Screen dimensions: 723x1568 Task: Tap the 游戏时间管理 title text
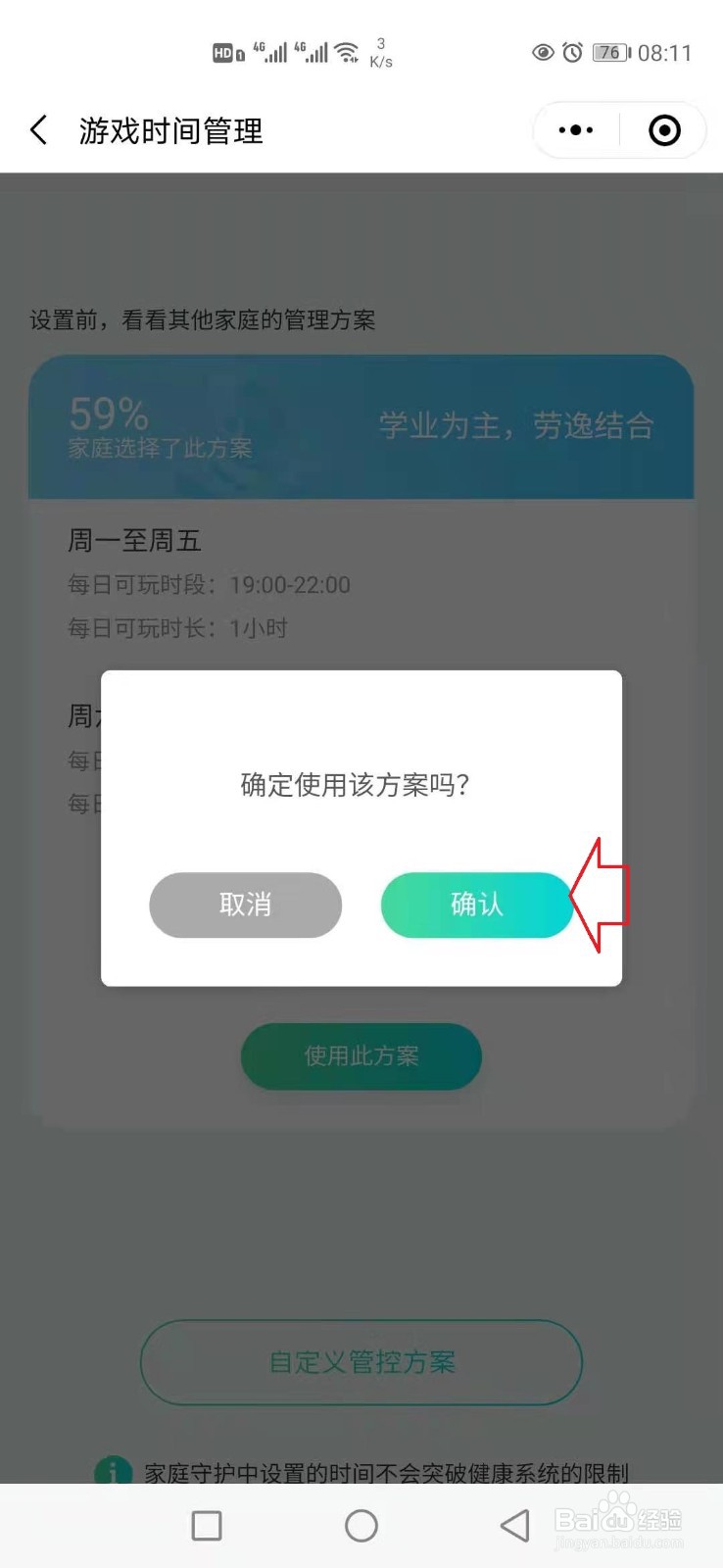tap(170, 129)
